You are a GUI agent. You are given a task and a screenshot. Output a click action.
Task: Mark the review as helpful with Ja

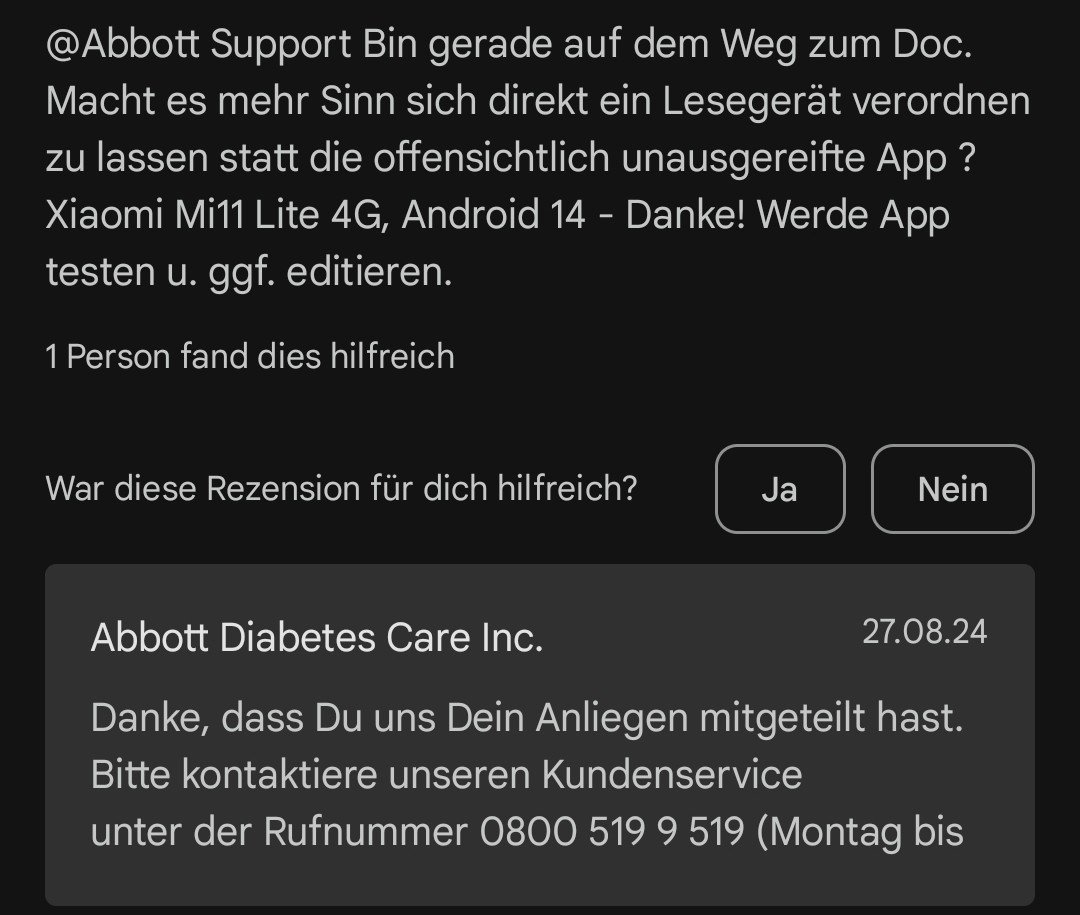point(780,489)
